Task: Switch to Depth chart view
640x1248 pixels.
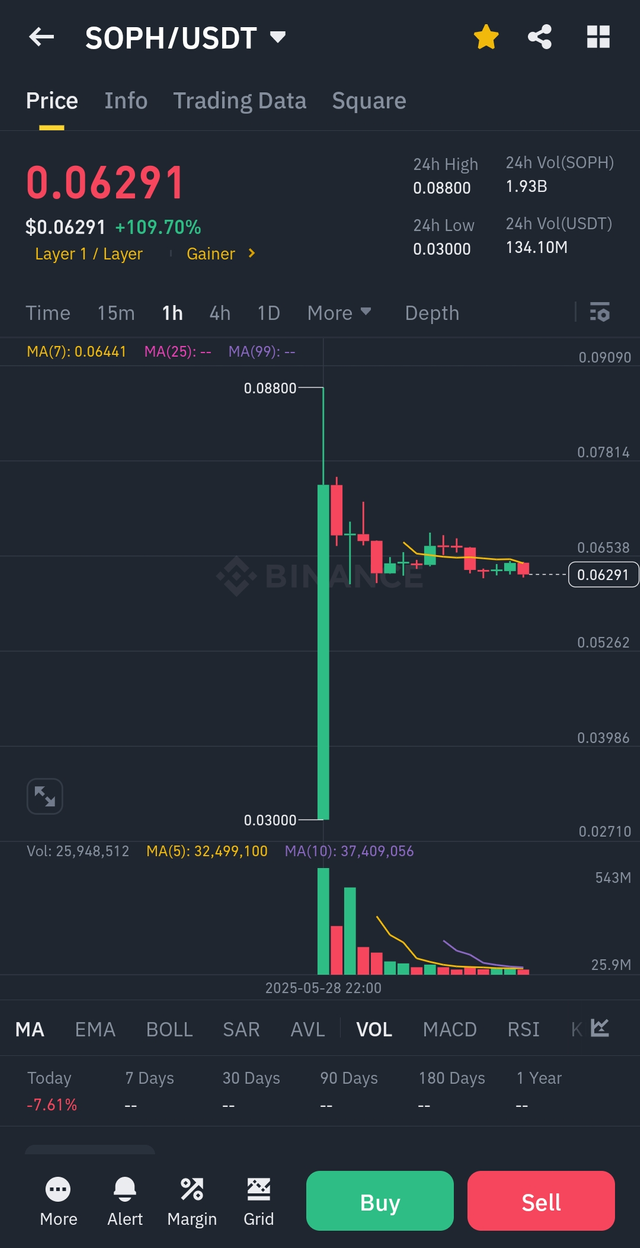Action: coord(432,313)
